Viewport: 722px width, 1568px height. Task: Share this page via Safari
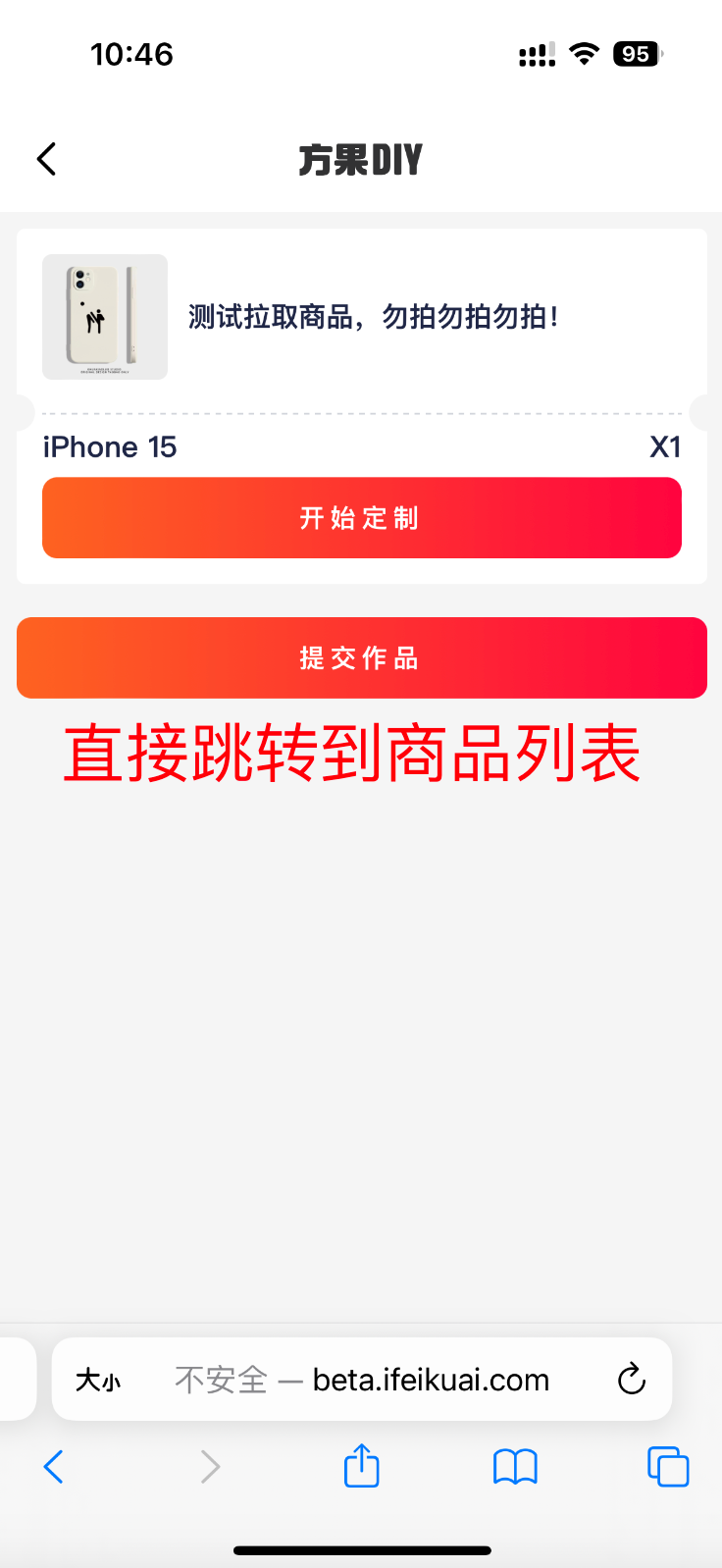[x=362, y=1466]
